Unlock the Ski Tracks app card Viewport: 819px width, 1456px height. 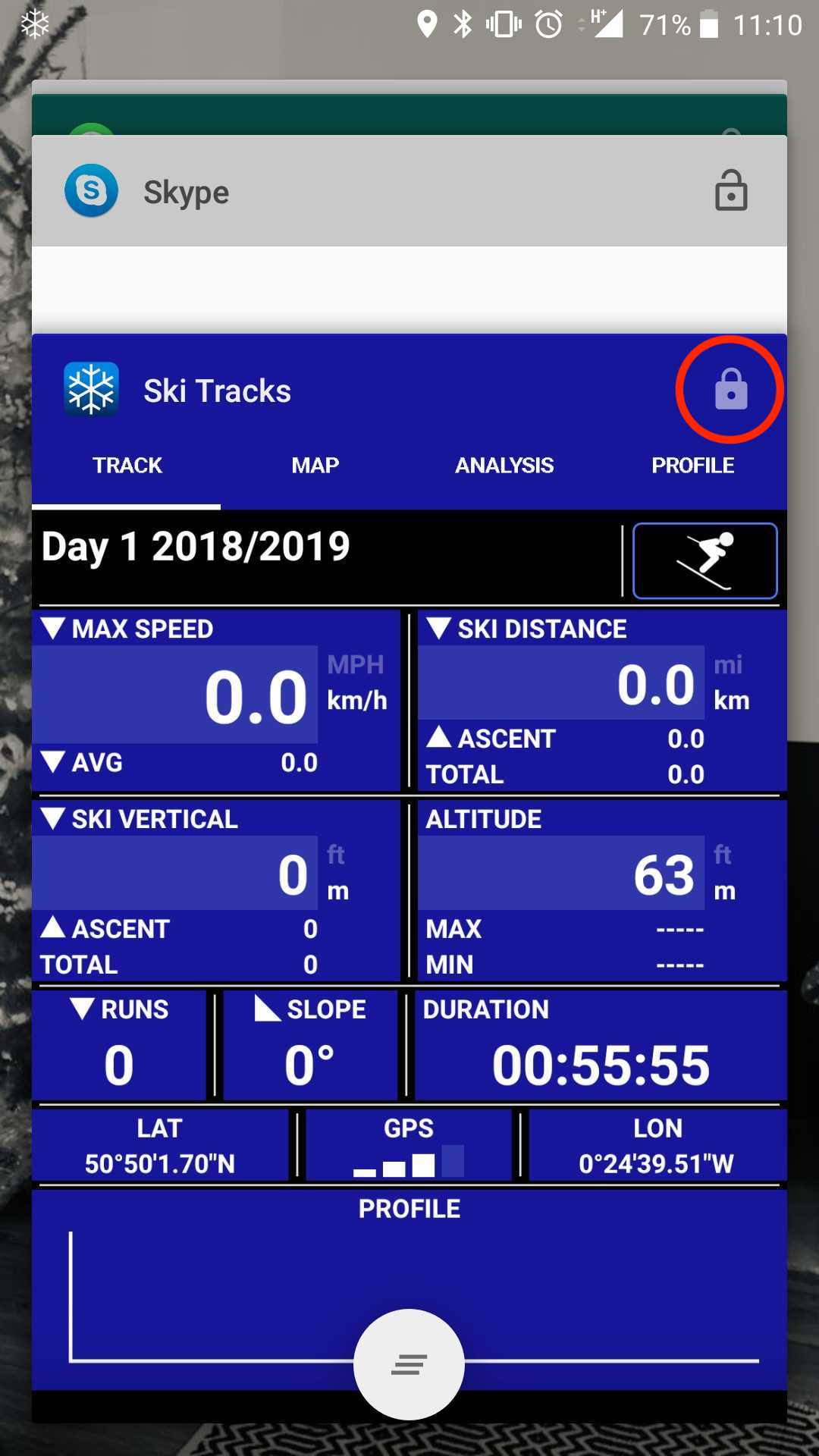pyautogui.click(x=730, y=390)
